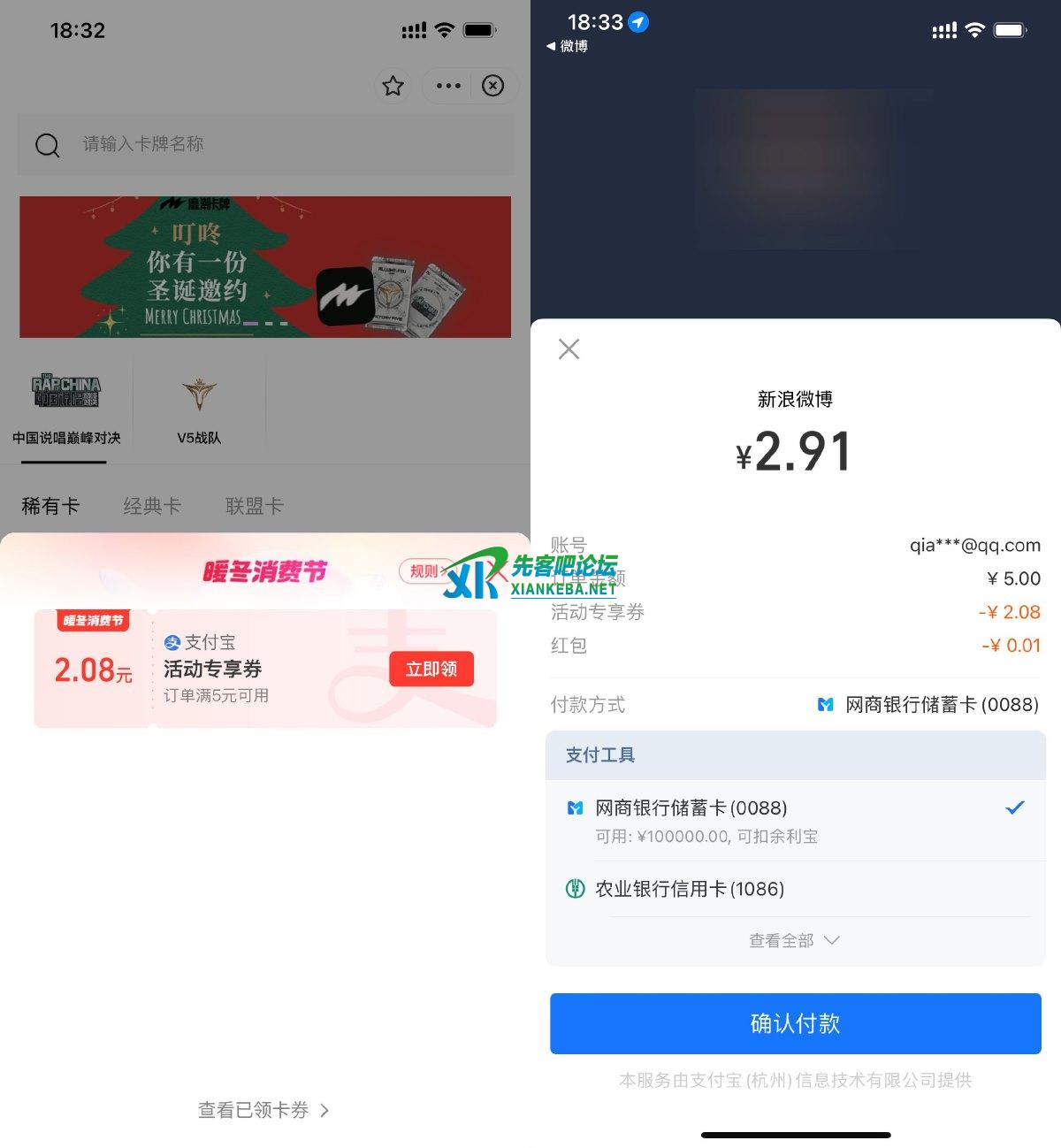This screenshot has height=1148, width=1061.
Task: Claim the 2.08元 coupon with 立即领
Action: [431, 670]
